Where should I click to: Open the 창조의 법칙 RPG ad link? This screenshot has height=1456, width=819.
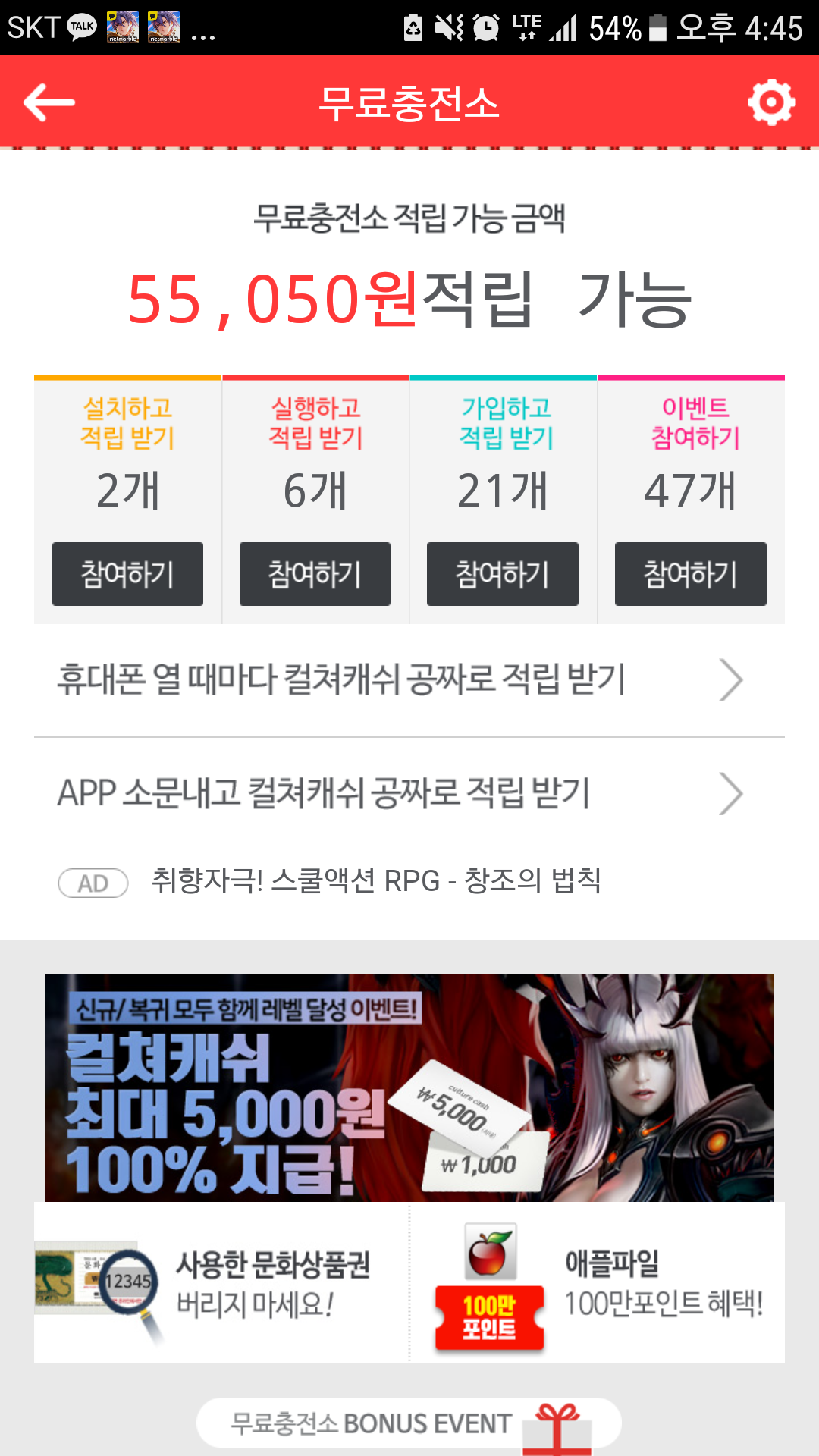click(x=375, y=881)
